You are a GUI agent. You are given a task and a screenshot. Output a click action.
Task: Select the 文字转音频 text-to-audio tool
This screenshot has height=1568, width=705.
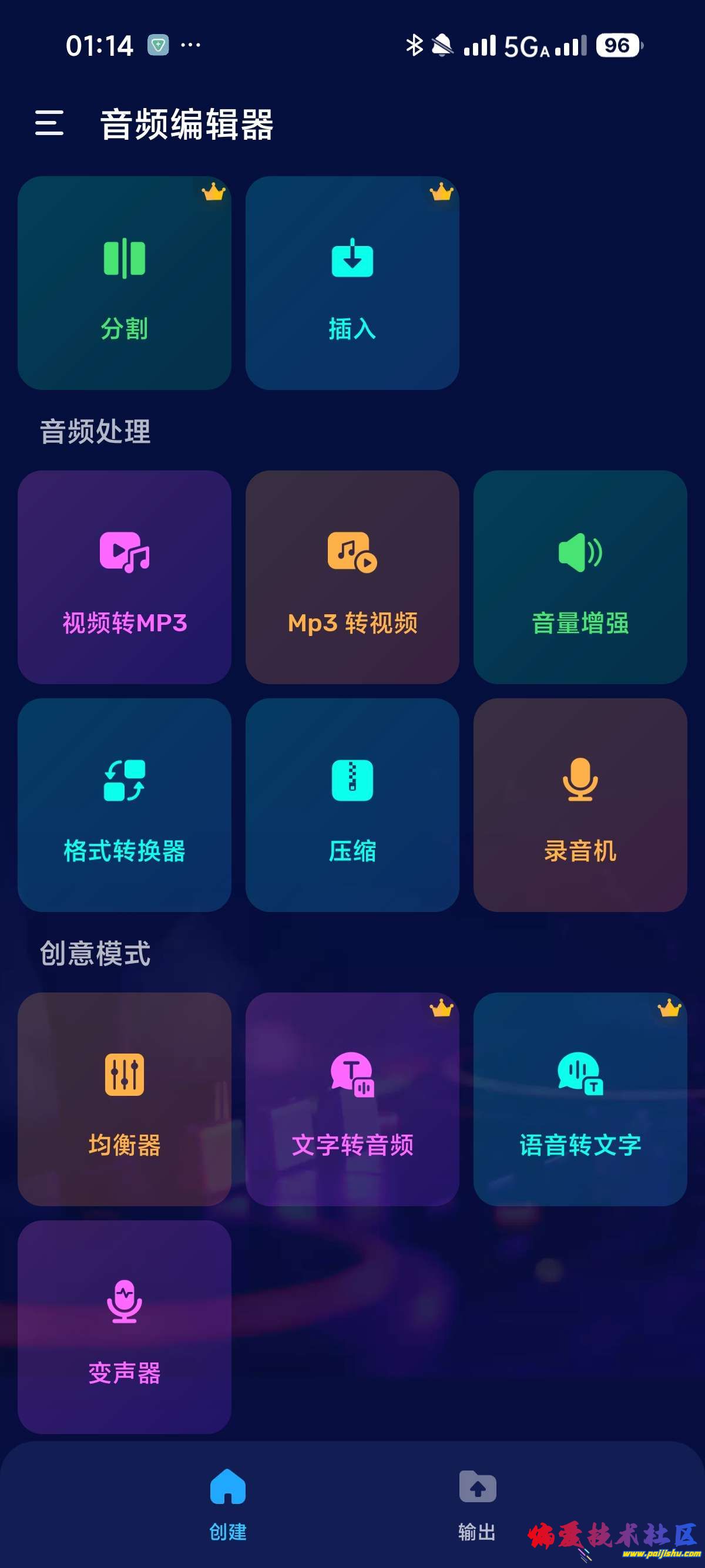pos(352,1099)
